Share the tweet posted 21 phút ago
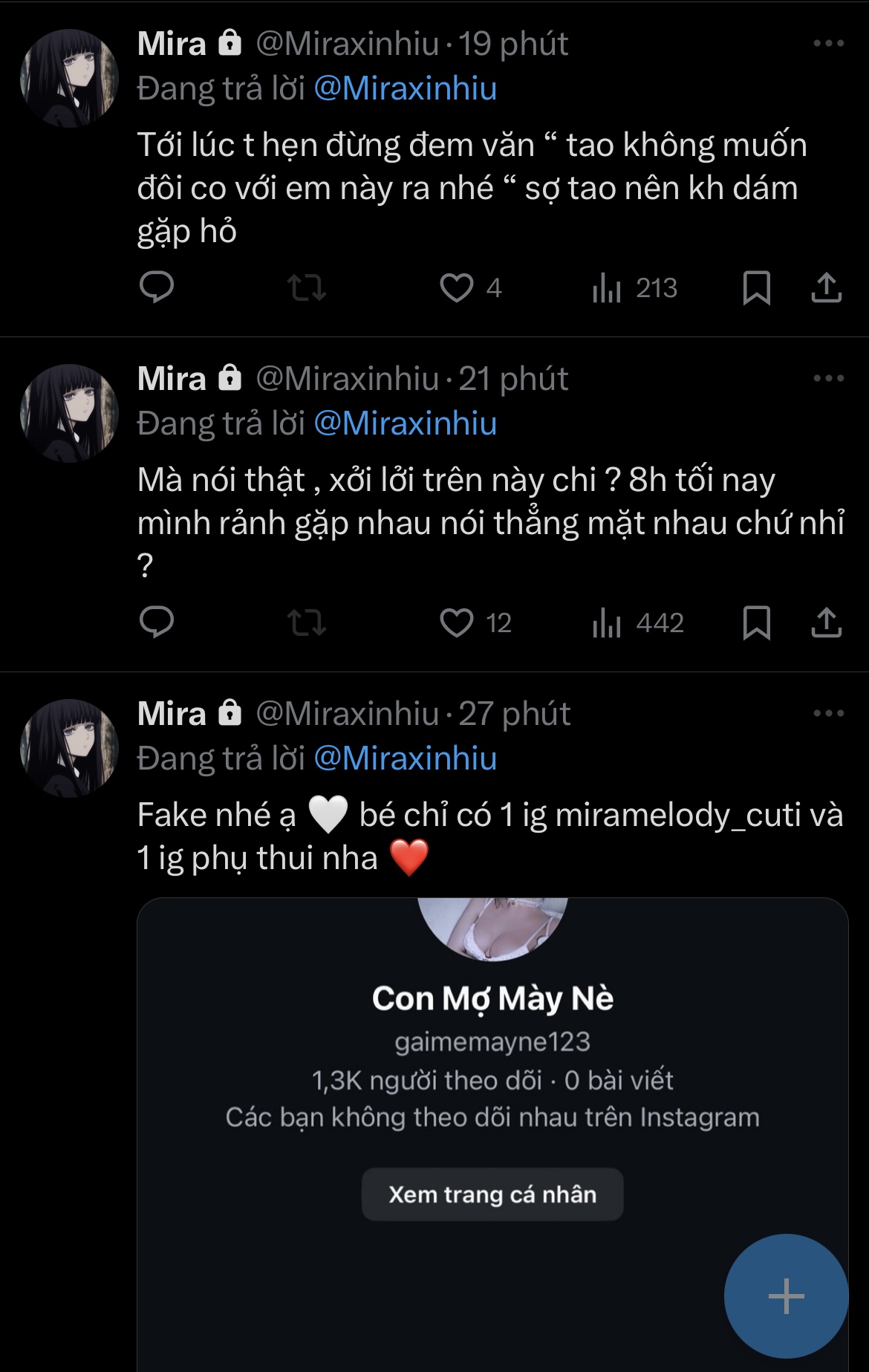The height and width of the screenshot is (1372, 869). tap(826, 622)
